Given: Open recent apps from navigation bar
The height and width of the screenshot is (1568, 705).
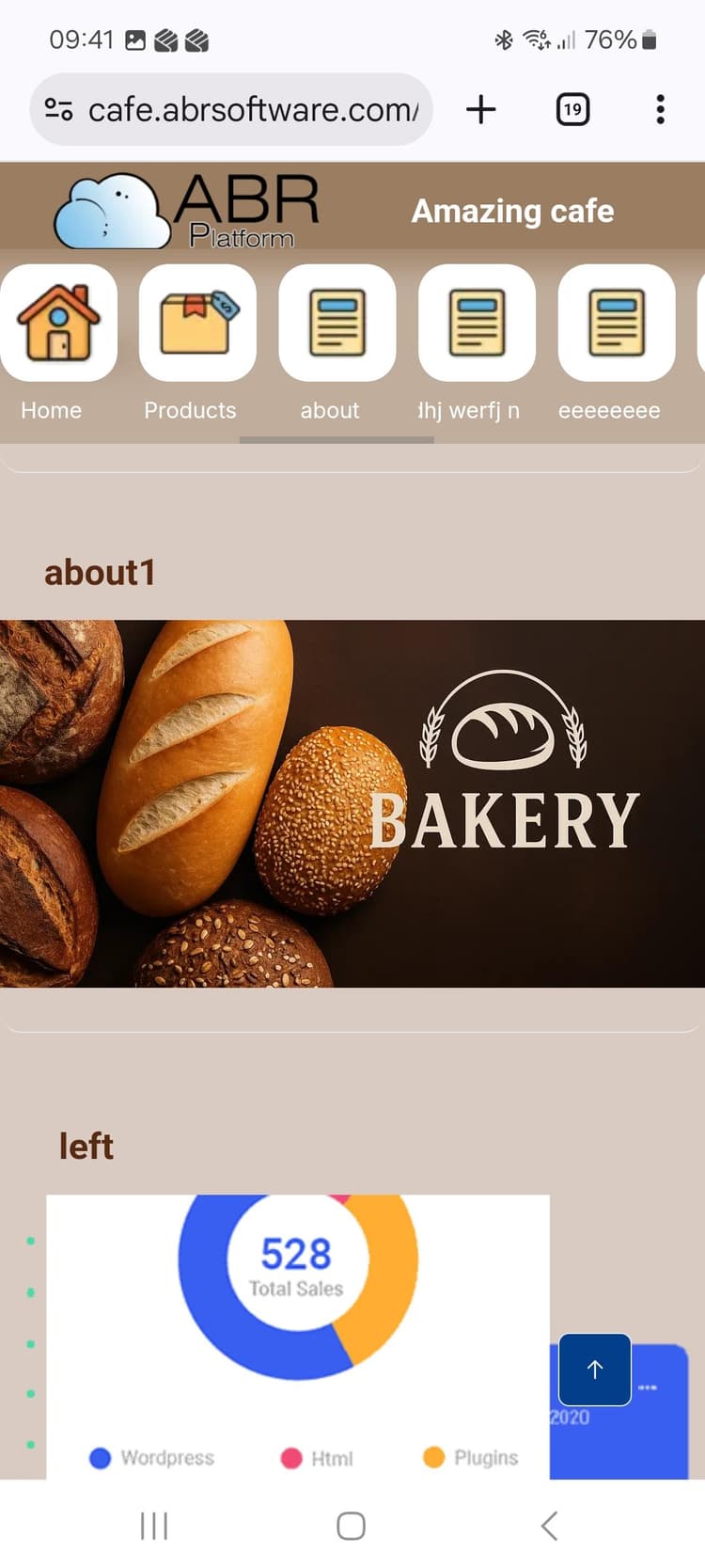Looking at the screenshot, I should (154, 1526).
